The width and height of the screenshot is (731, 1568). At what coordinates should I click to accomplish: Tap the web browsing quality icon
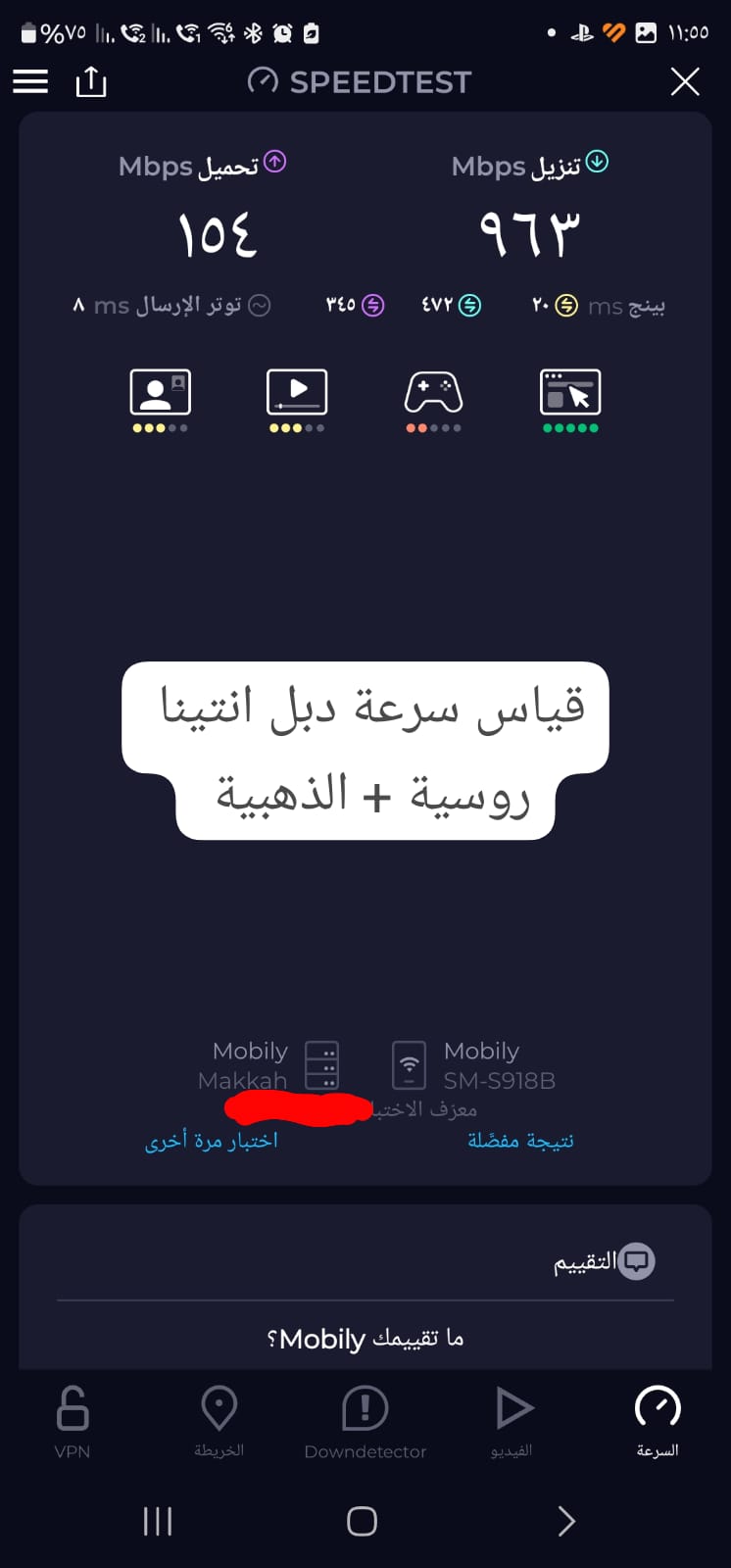point(570,400)
